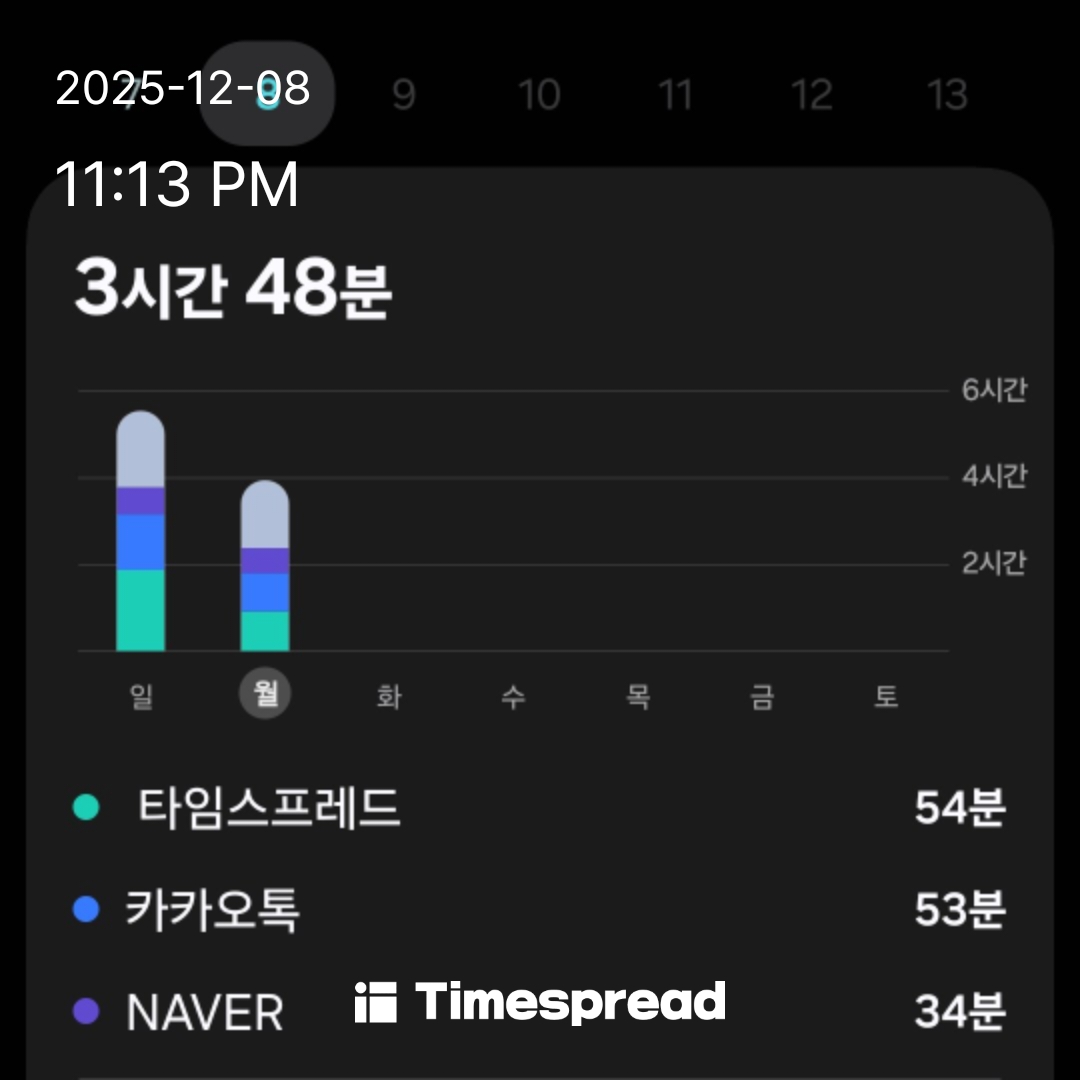Switch to date 11

coord(675,95)
